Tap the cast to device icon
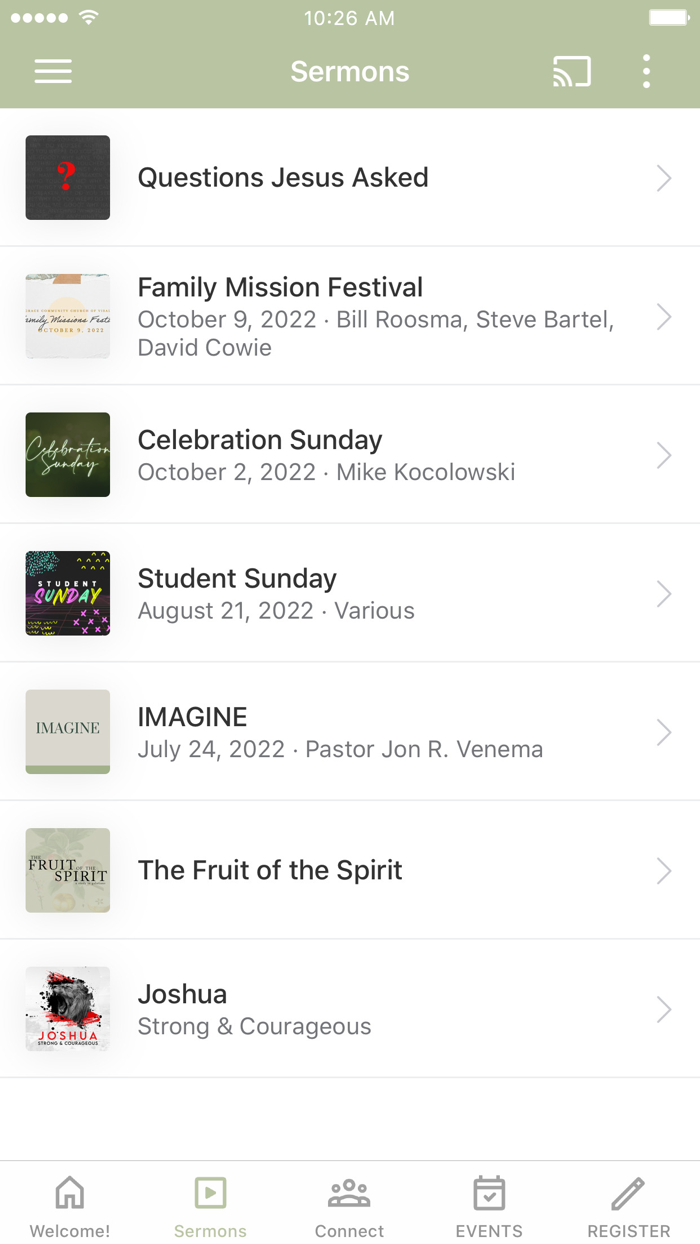700x1244 pixels. (x=572, y=71)
